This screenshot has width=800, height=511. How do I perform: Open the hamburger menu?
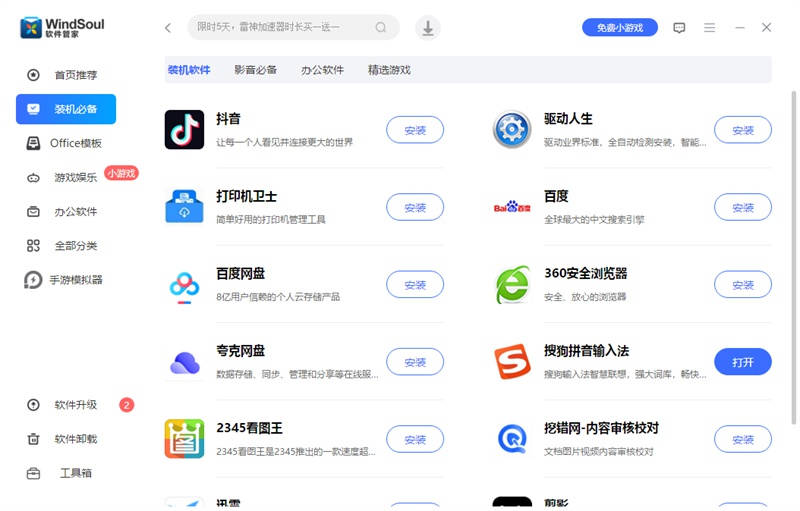point(709,28)
